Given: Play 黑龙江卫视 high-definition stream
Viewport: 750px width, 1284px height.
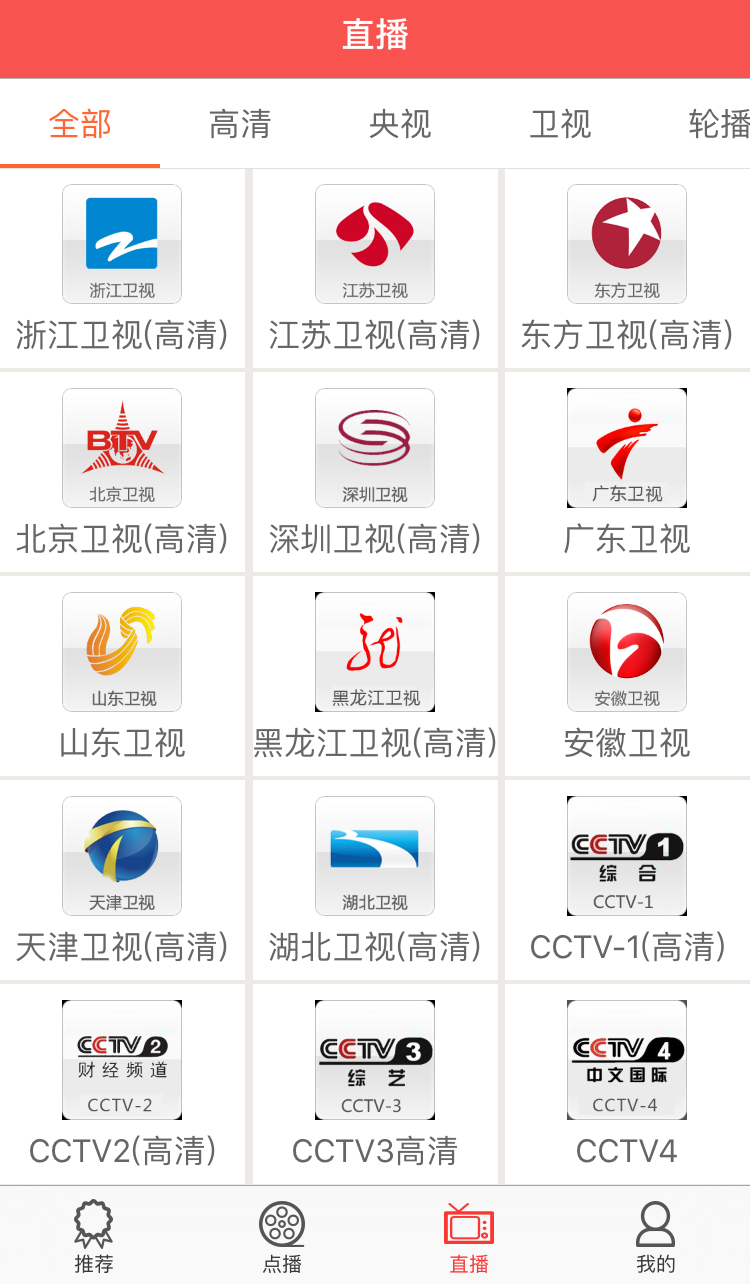Looking at the screenshot, I should 375,652.
